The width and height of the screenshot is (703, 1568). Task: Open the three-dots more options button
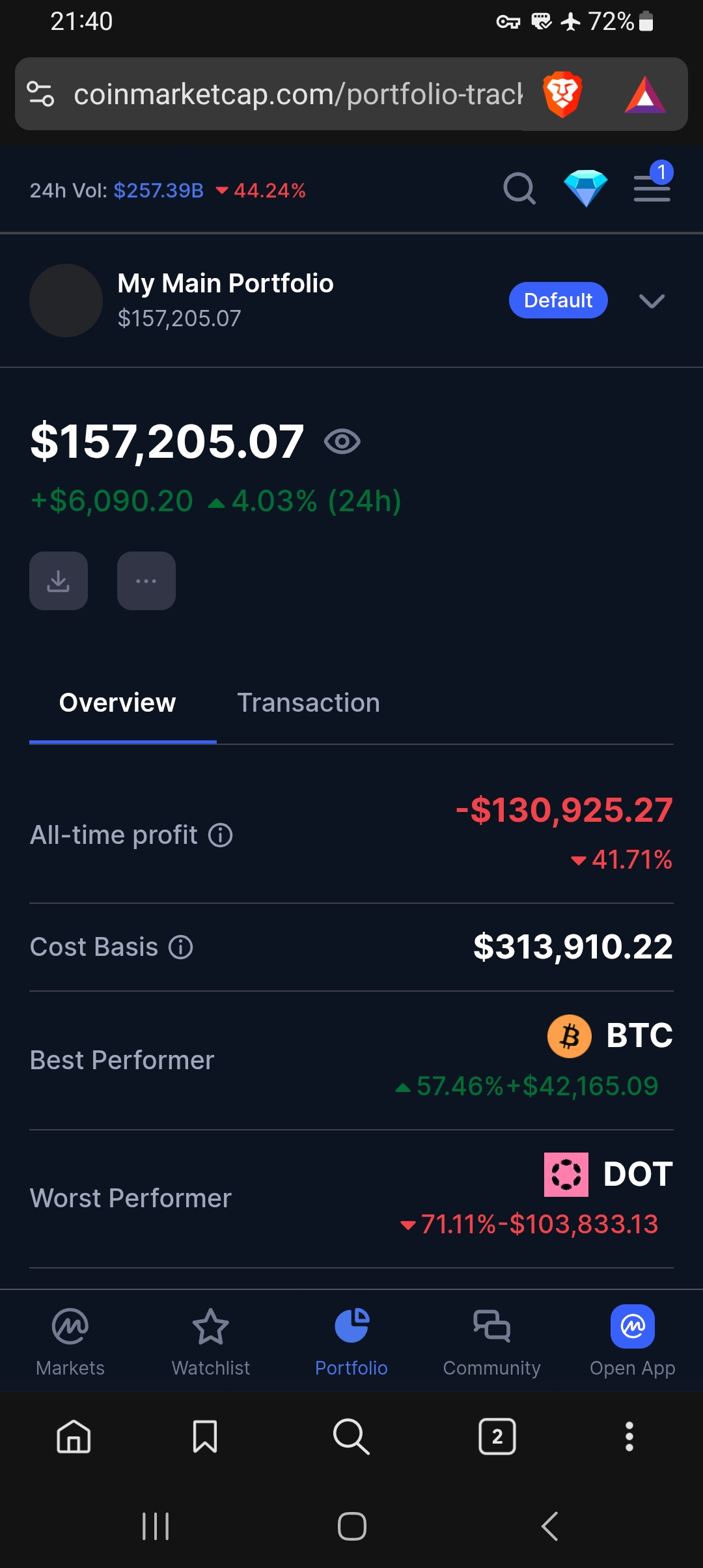click(146, 581)
